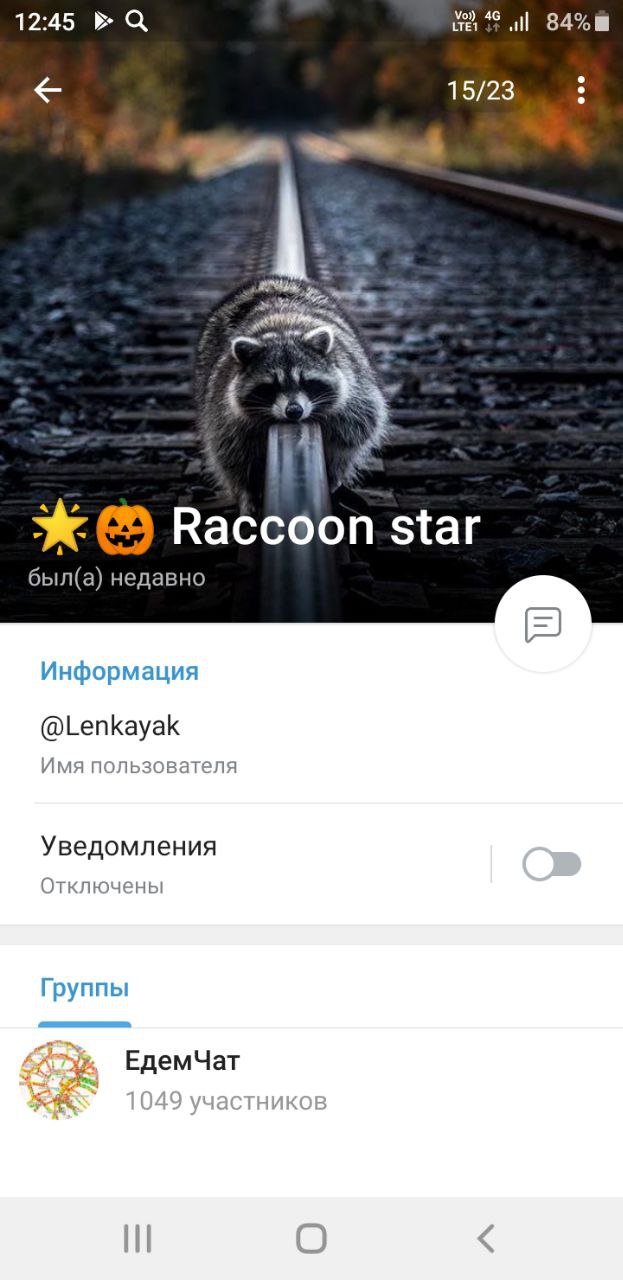Go back using the top arrow
This screenshot has height=1280, width=623.
click(48, 91)
